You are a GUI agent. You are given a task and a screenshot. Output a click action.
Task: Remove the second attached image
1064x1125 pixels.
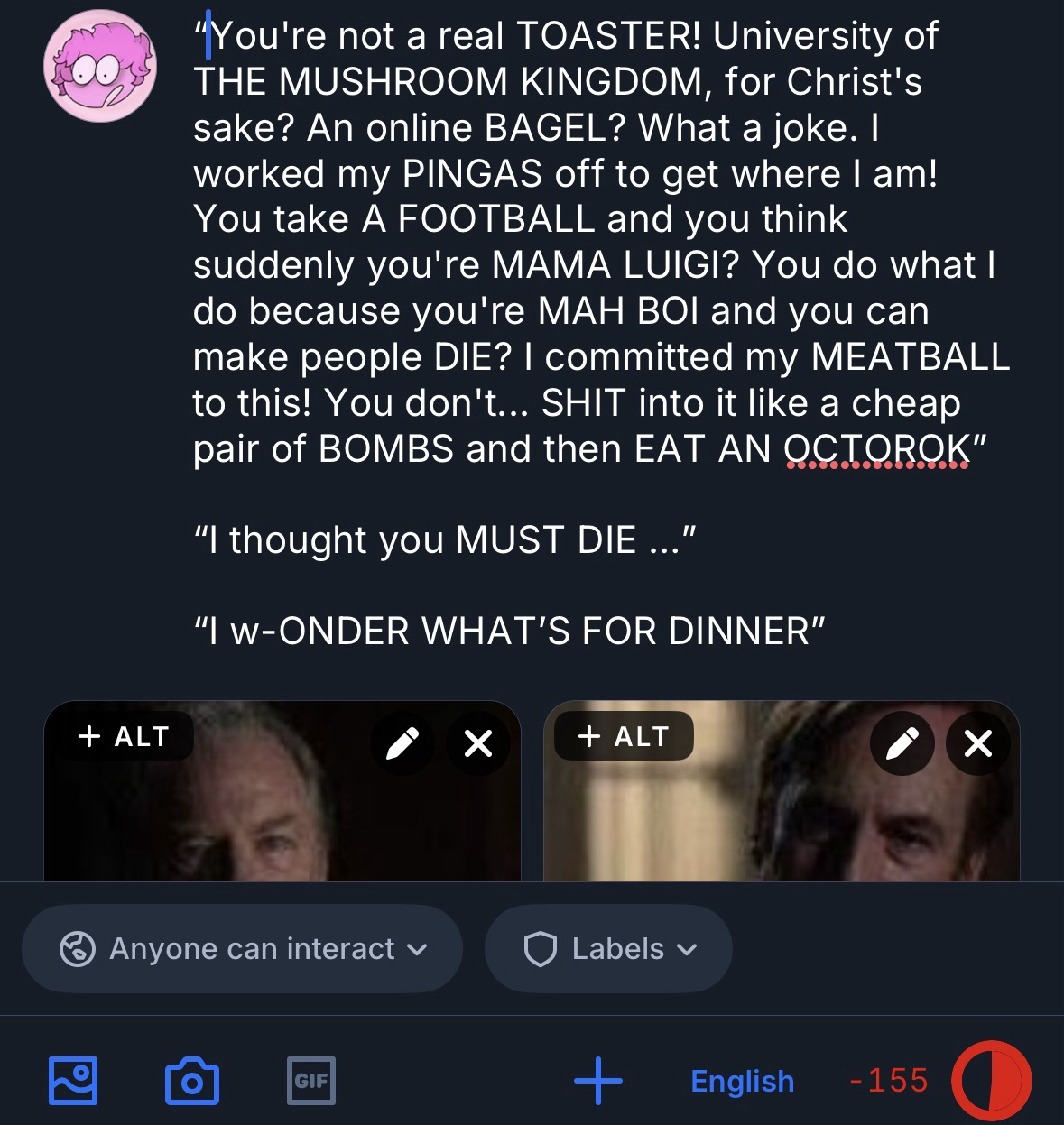978,743
